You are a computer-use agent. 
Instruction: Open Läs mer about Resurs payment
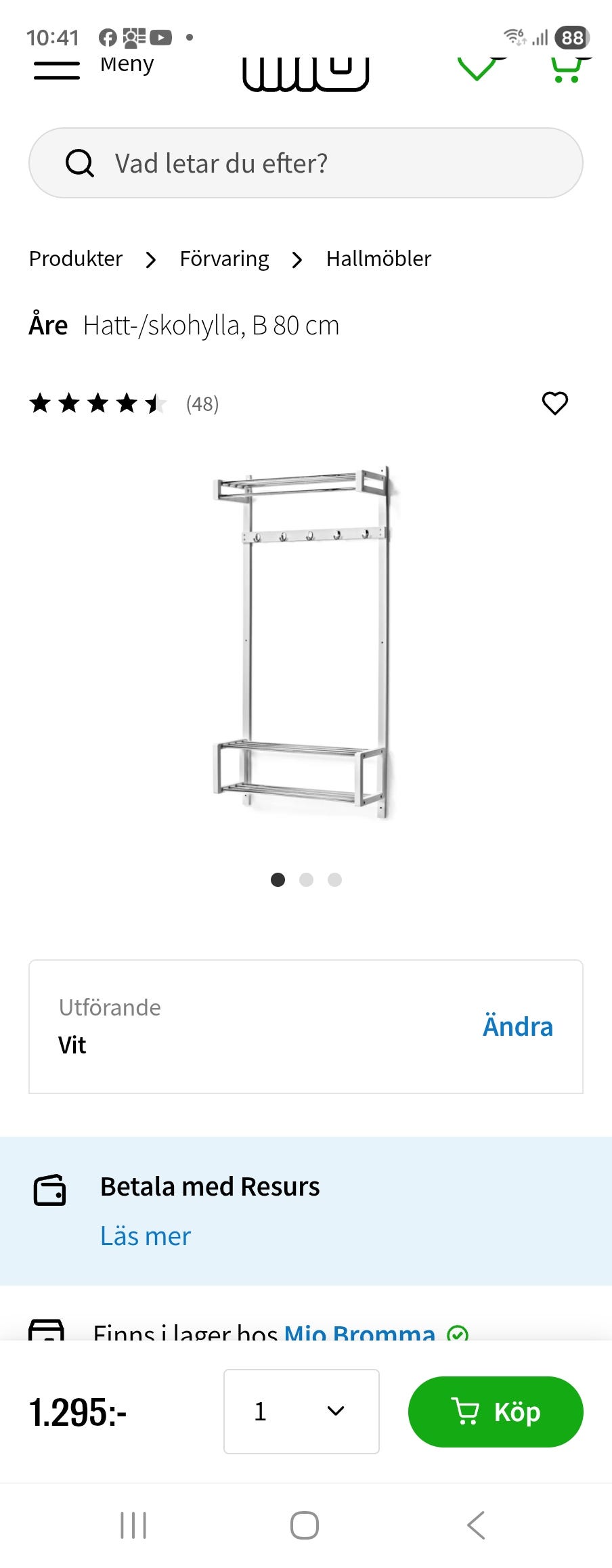[146, 1236]
